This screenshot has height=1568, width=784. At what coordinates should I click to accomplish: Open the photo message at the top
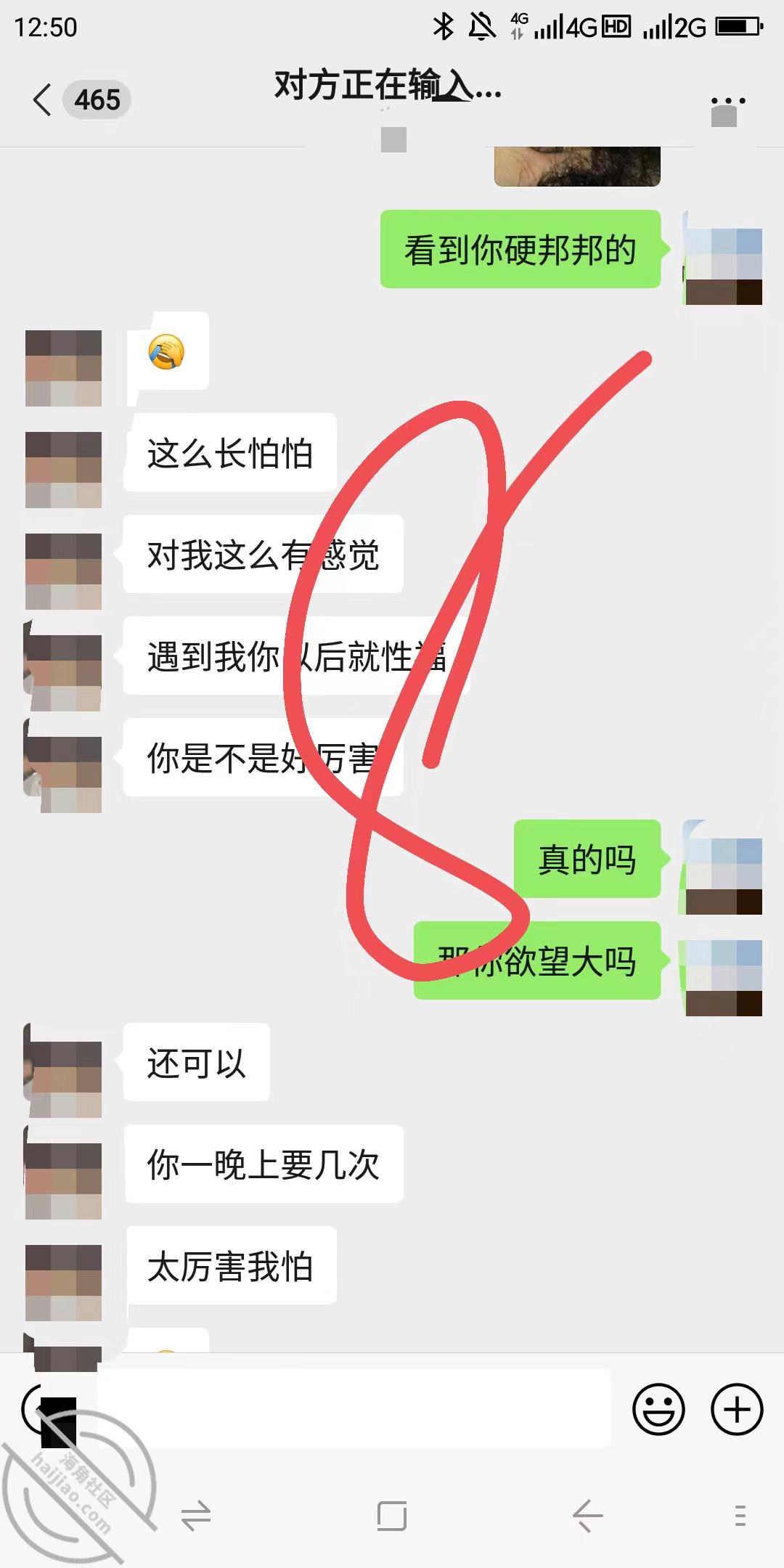pos(578,166)
